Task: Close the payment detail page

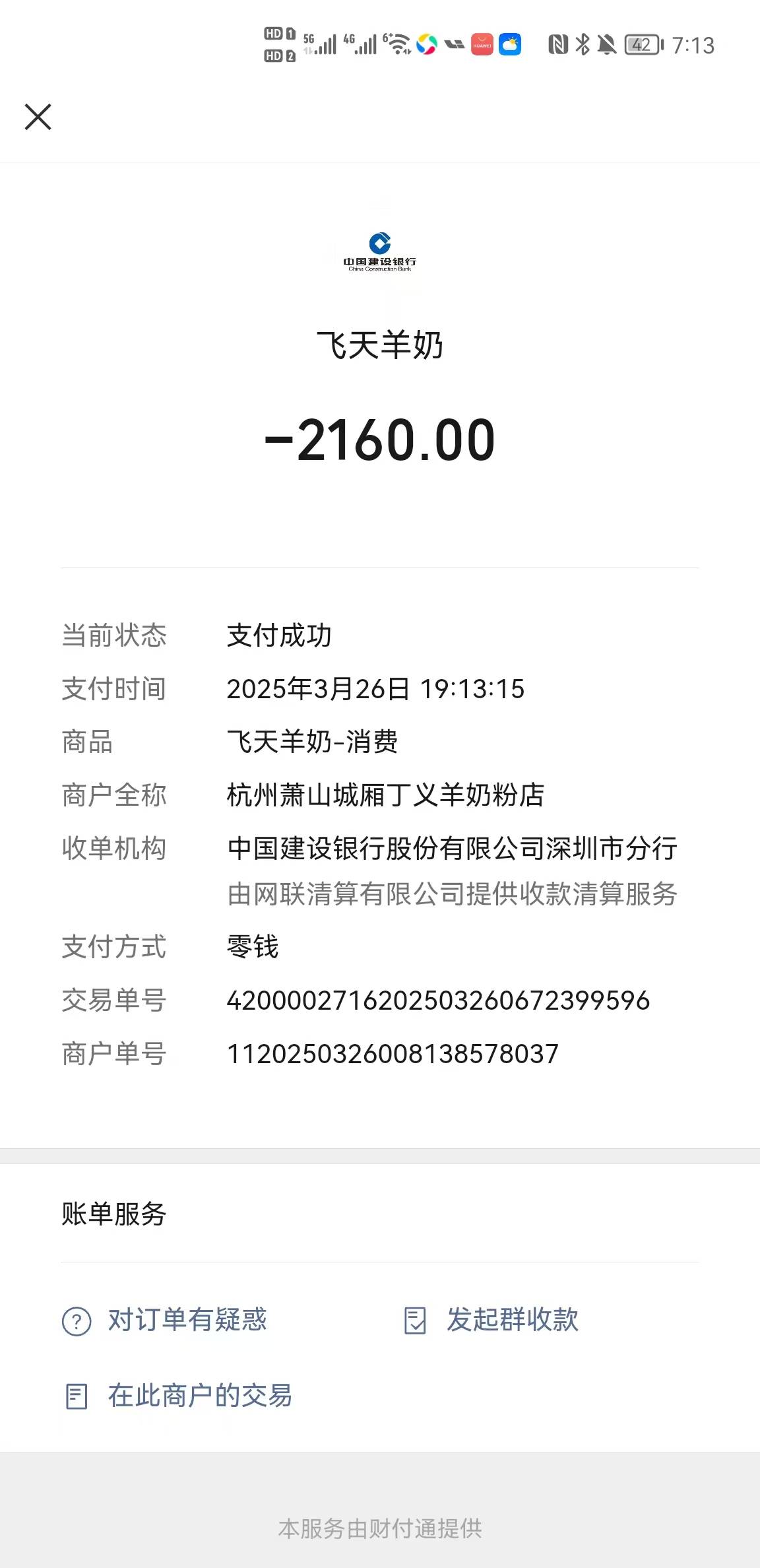Action: pos(38,117)
